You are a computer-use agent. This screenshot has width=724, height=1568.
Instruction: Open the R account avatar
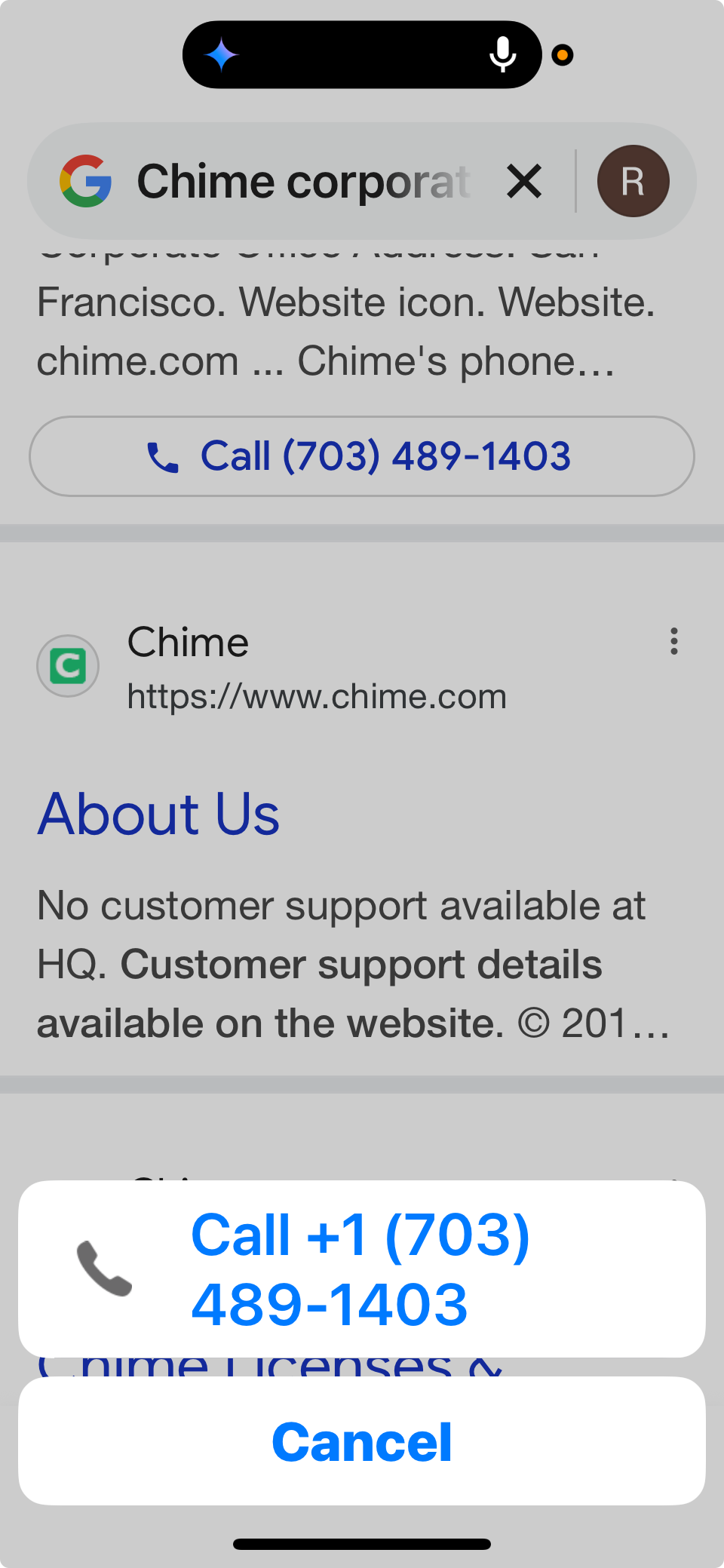click(633, 181)
